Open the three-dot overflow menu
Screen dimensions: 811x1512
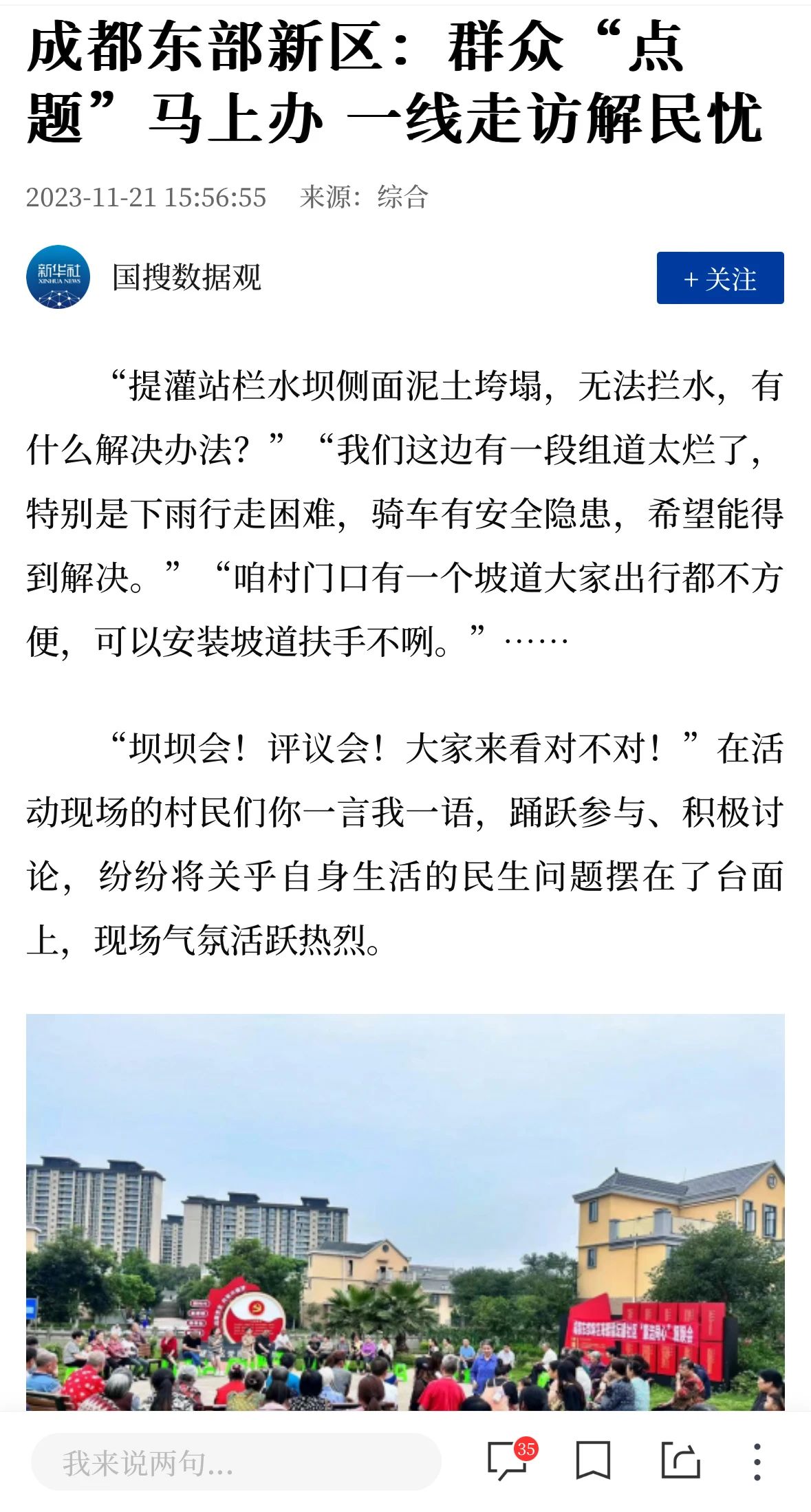[757, 1461]
